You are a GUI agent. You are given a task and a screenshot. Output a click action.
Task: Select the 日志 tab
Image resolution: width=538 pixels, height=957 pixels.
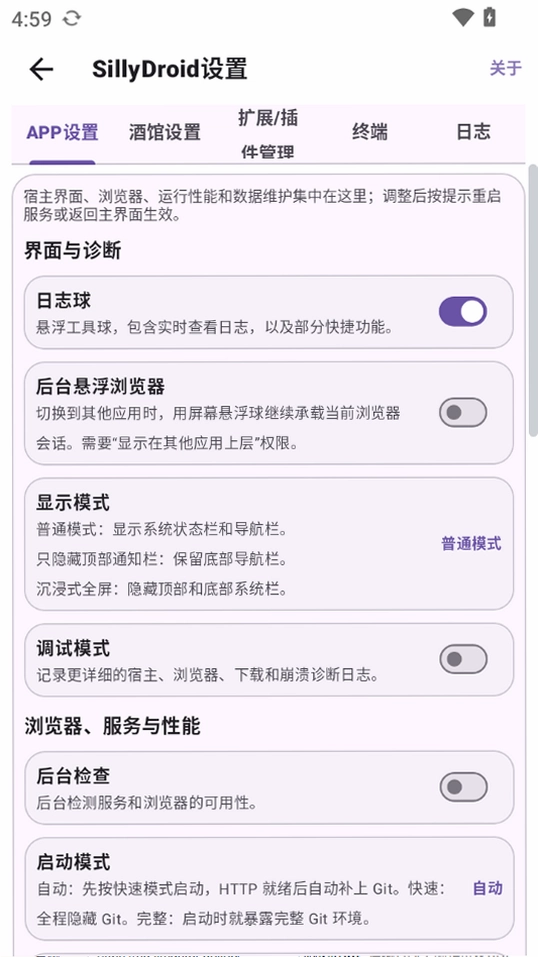[x=473, y=132]
